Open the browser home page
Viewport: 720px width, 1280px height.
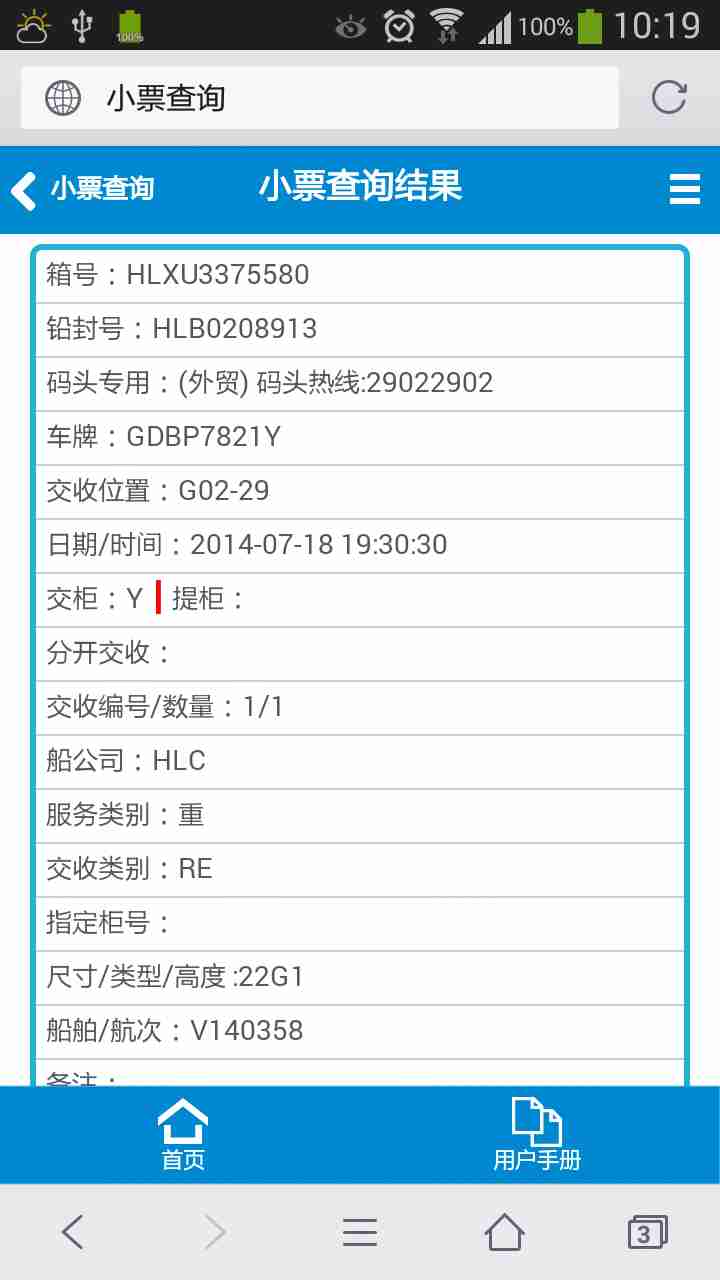(504, 1232)
